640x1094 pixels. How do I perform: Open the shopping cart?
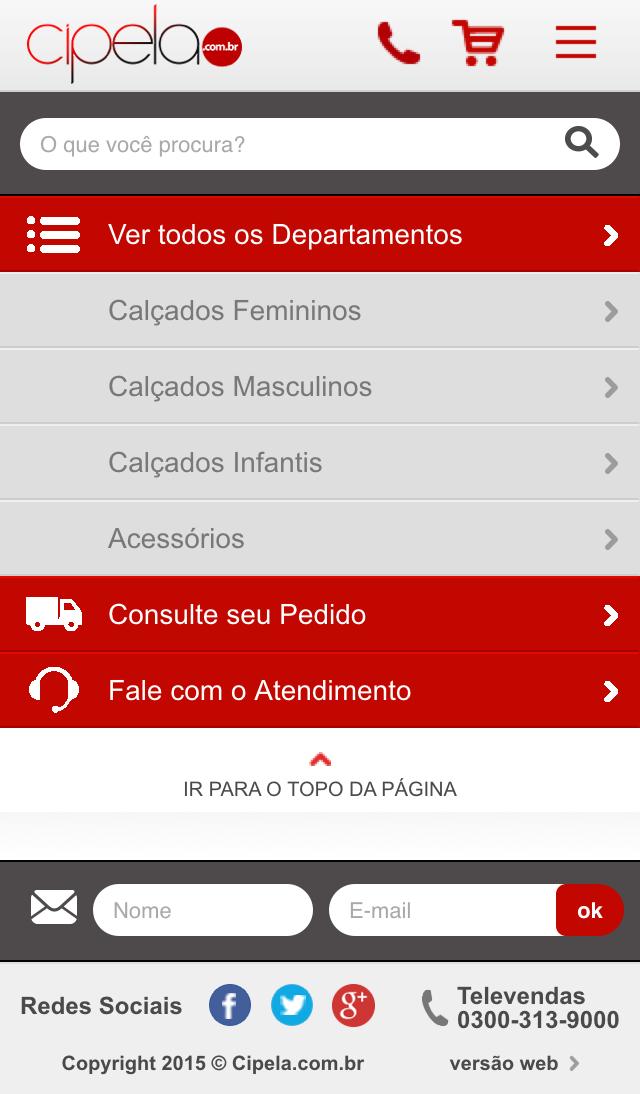[x=478, y=44]
